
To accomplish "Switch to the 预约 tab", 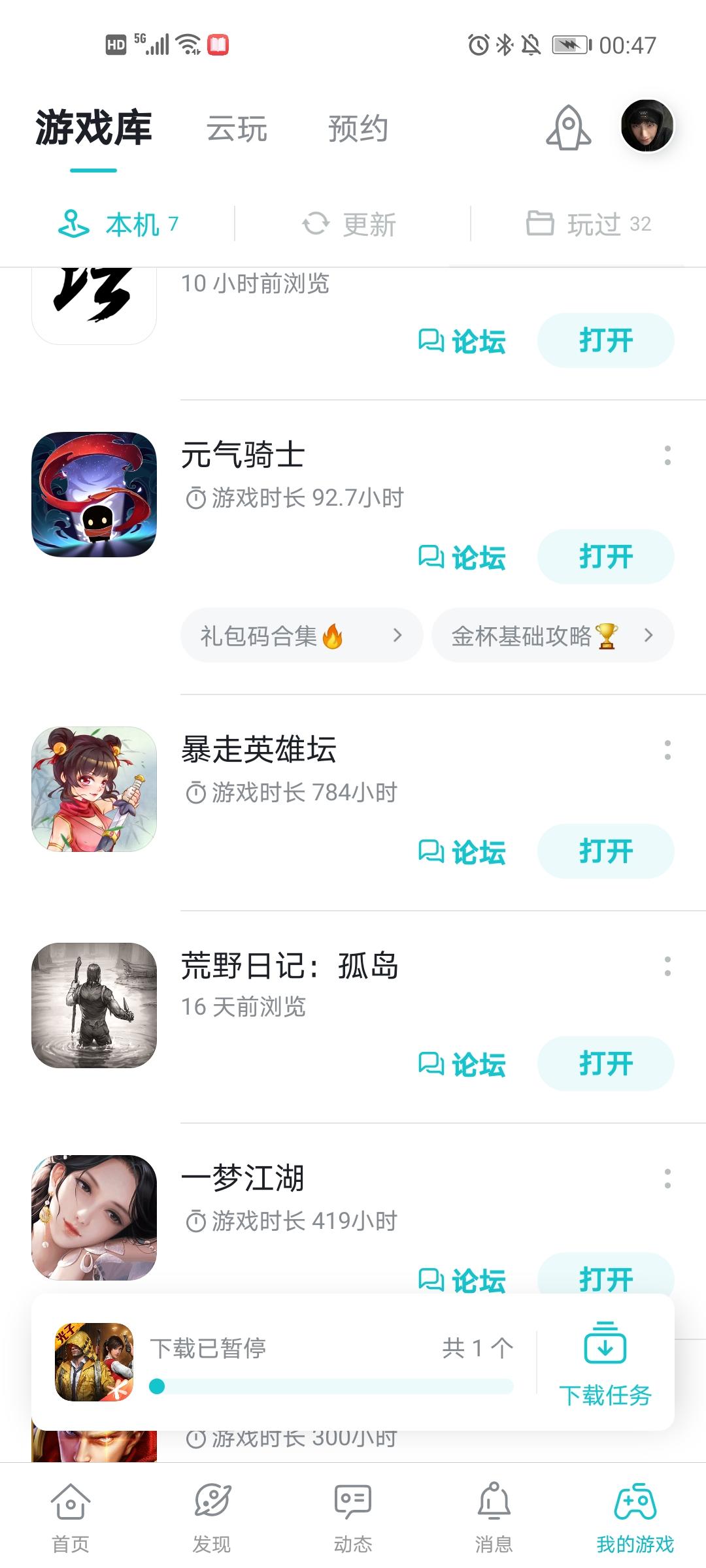I will (x=358, y=129).
